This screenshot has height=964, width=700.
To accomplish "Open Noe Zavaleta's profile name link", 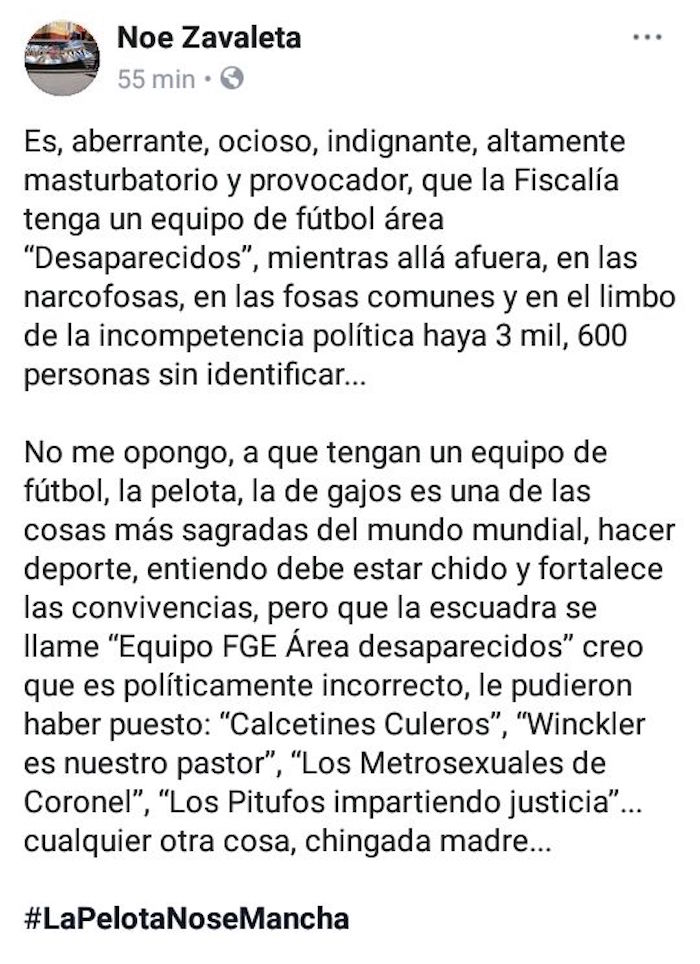I will click(x=209, y=38).
